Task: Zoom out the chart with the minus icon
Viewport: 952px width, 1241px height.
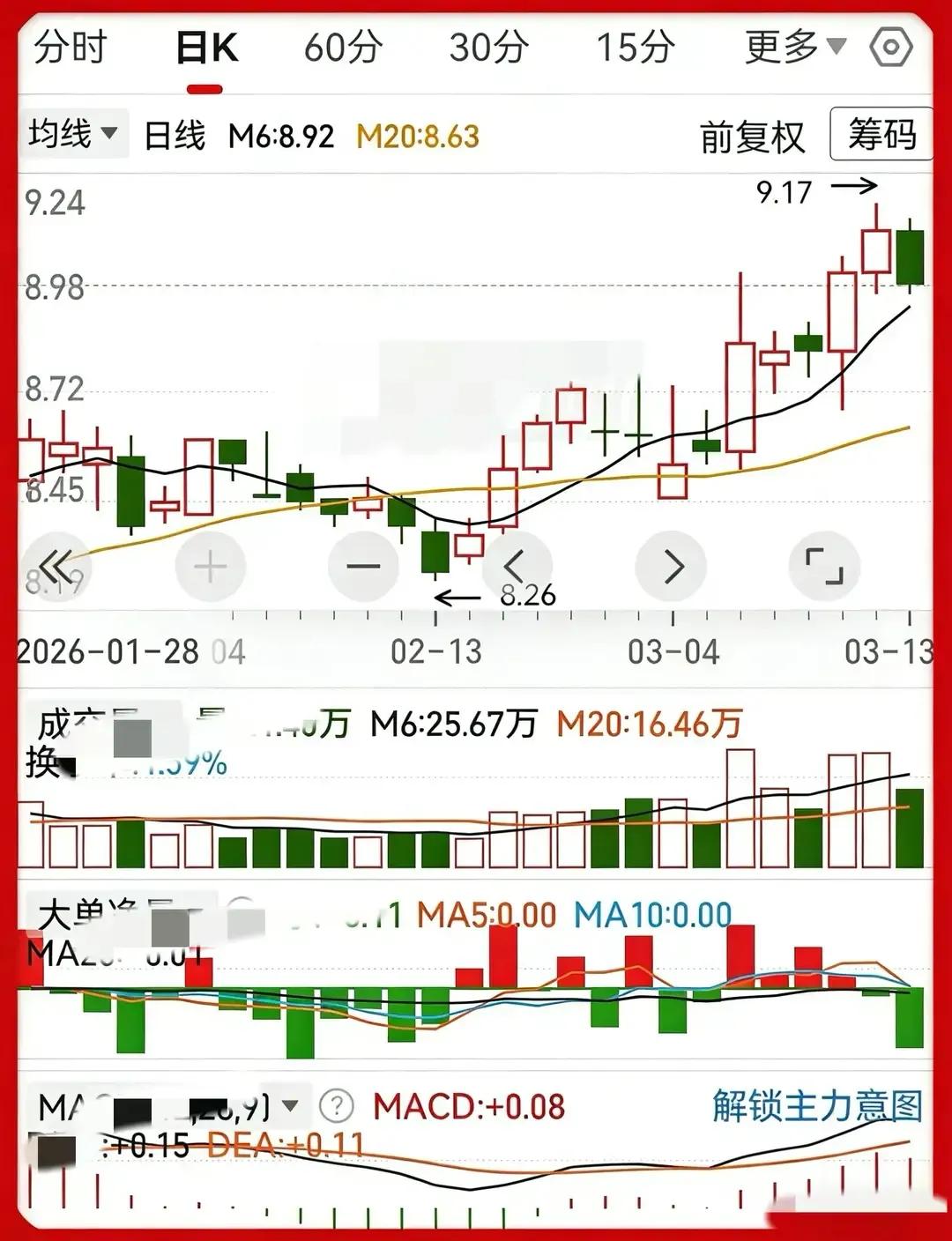Action: coord(363,567)
